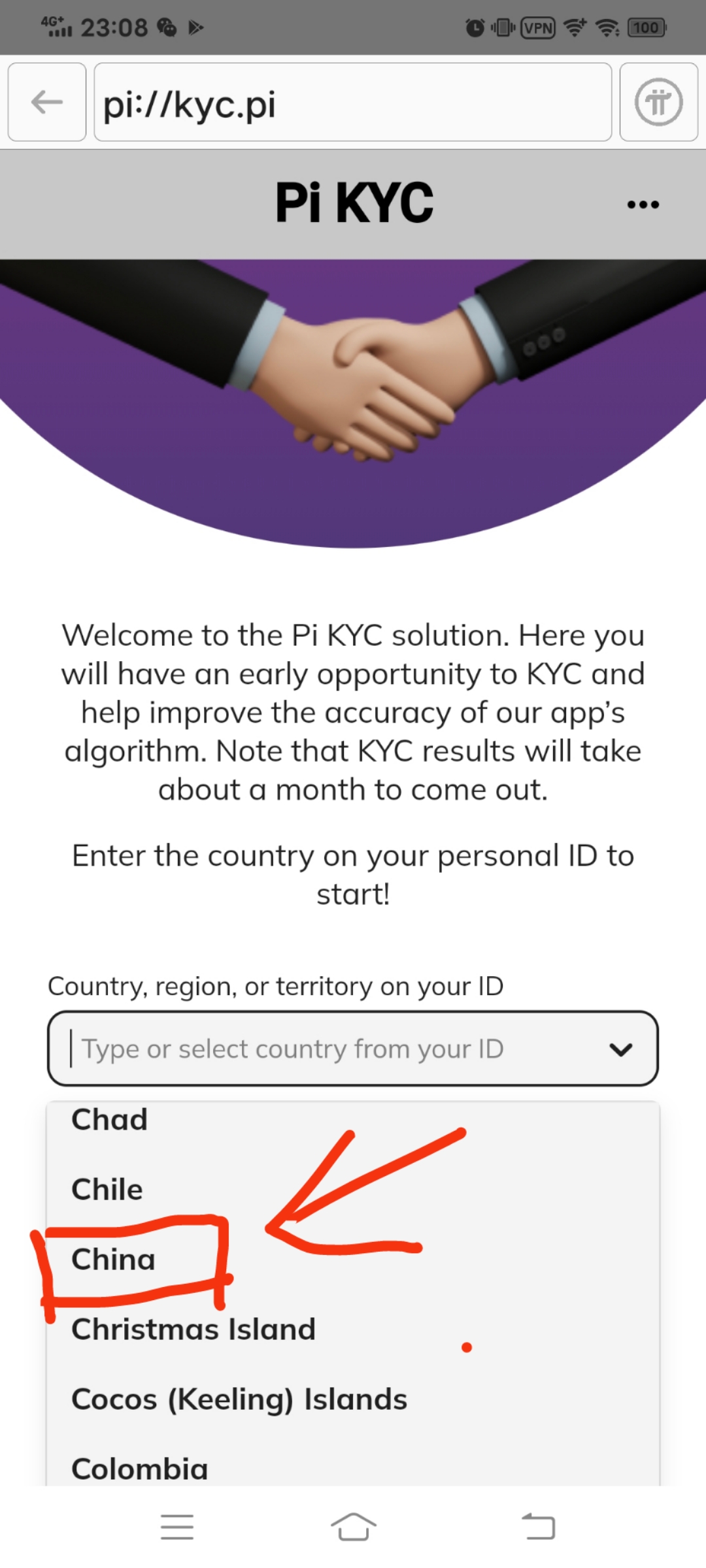The image size is (706, 1568).
Task: Choose Colombia from the list
Action: (140, 1469)
